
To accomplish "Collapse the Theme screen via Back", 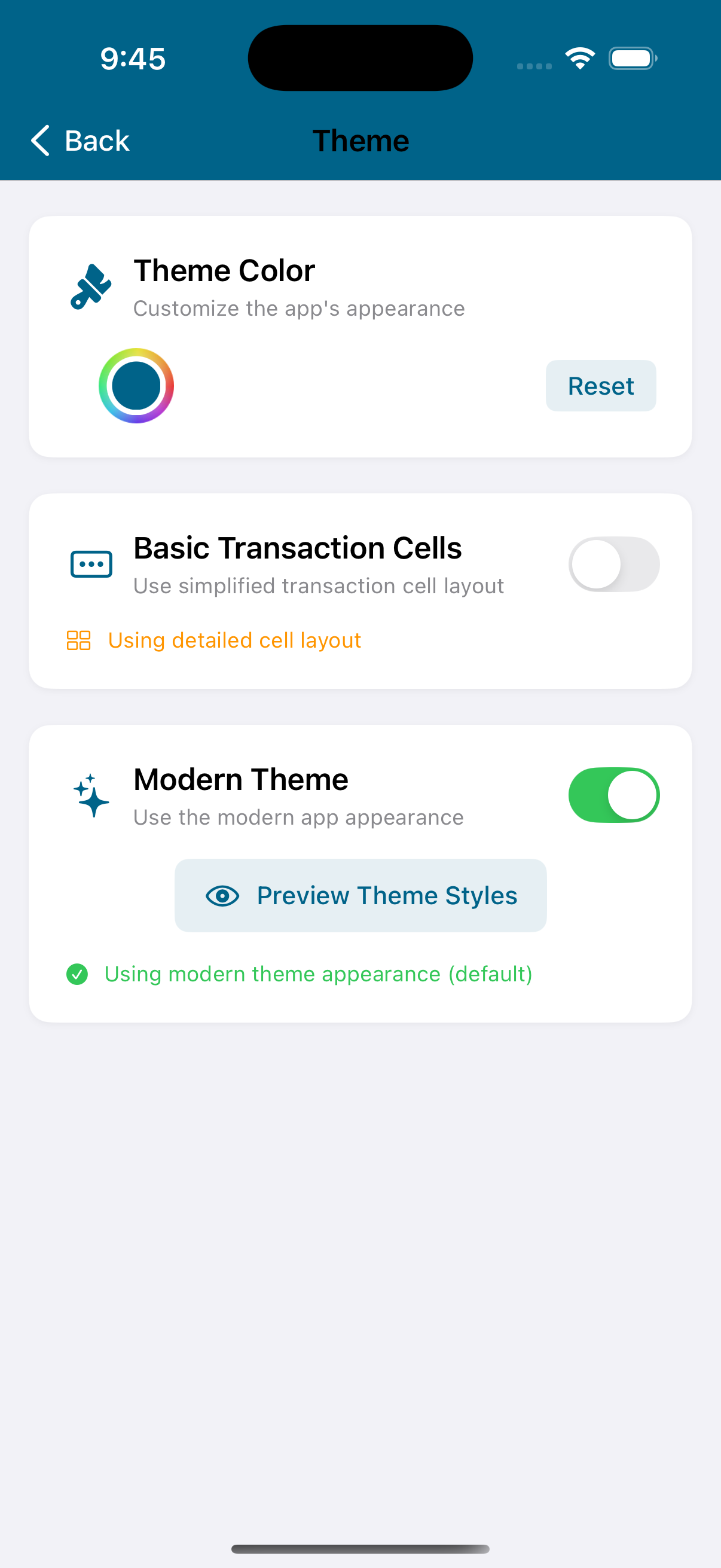I will (79, 141).
